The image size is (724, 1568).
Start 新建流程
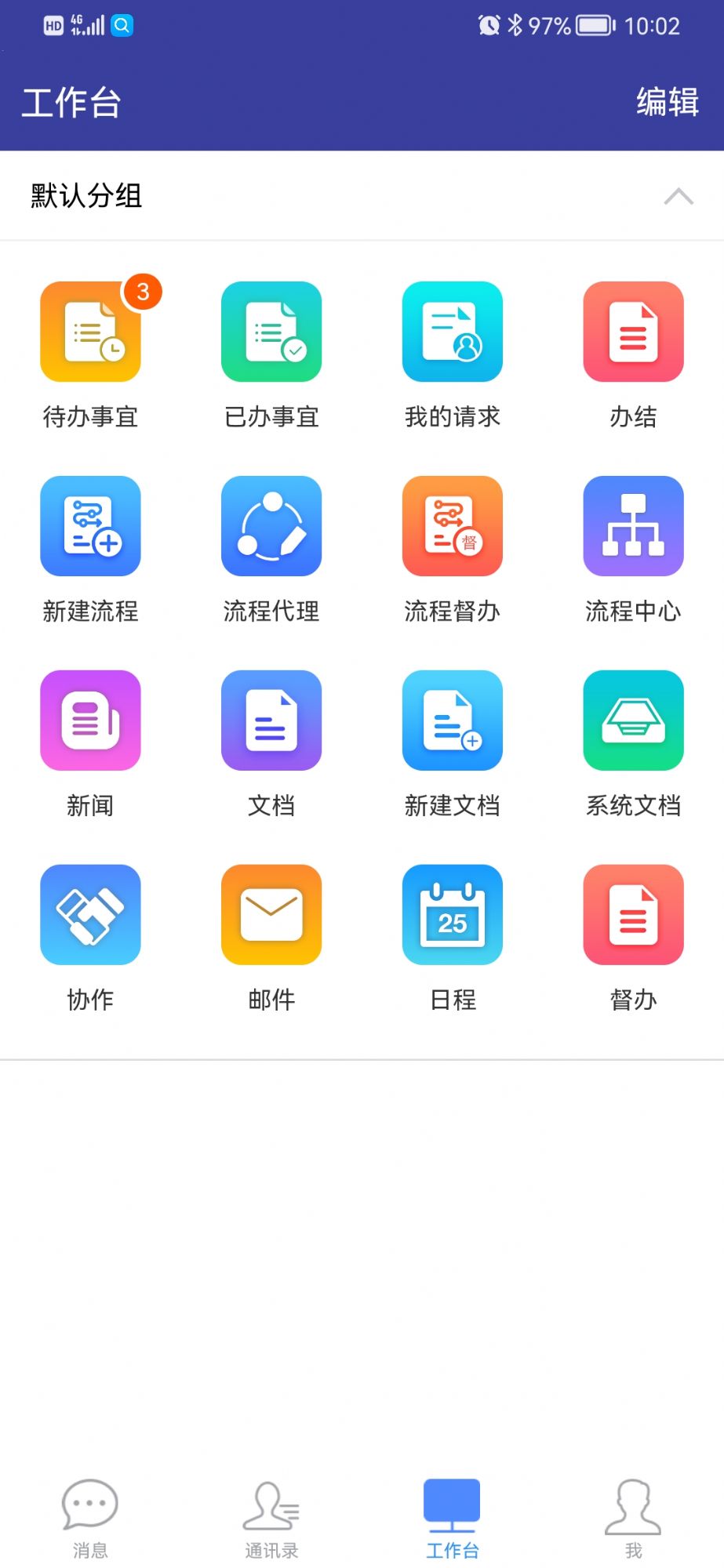pyautogui.click(x=91, y=526)
